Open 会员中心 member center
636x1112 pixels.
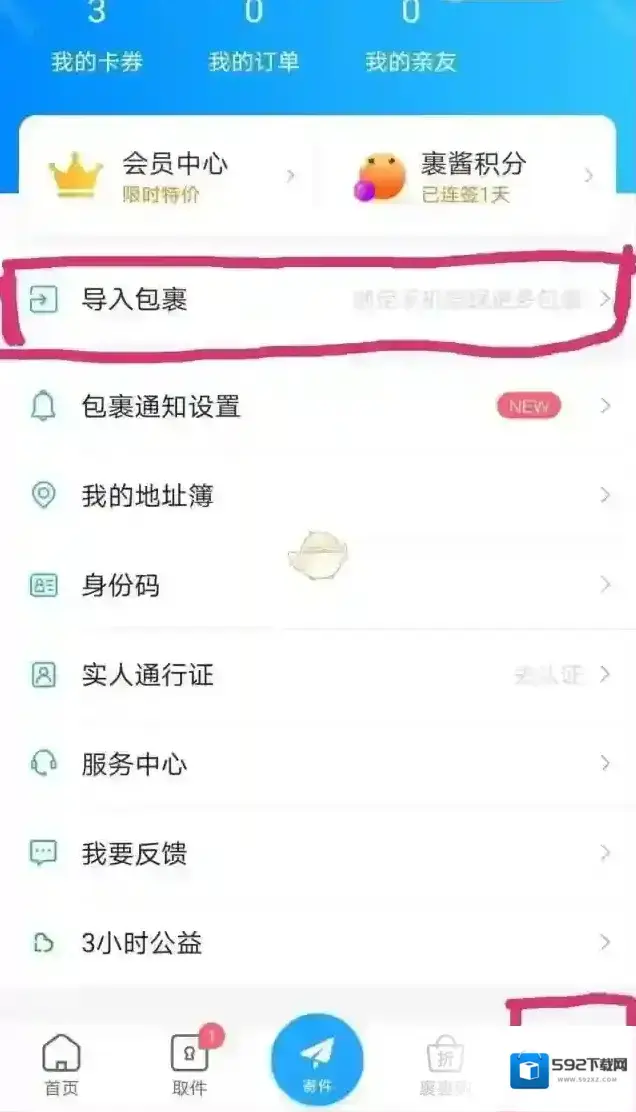170,175
